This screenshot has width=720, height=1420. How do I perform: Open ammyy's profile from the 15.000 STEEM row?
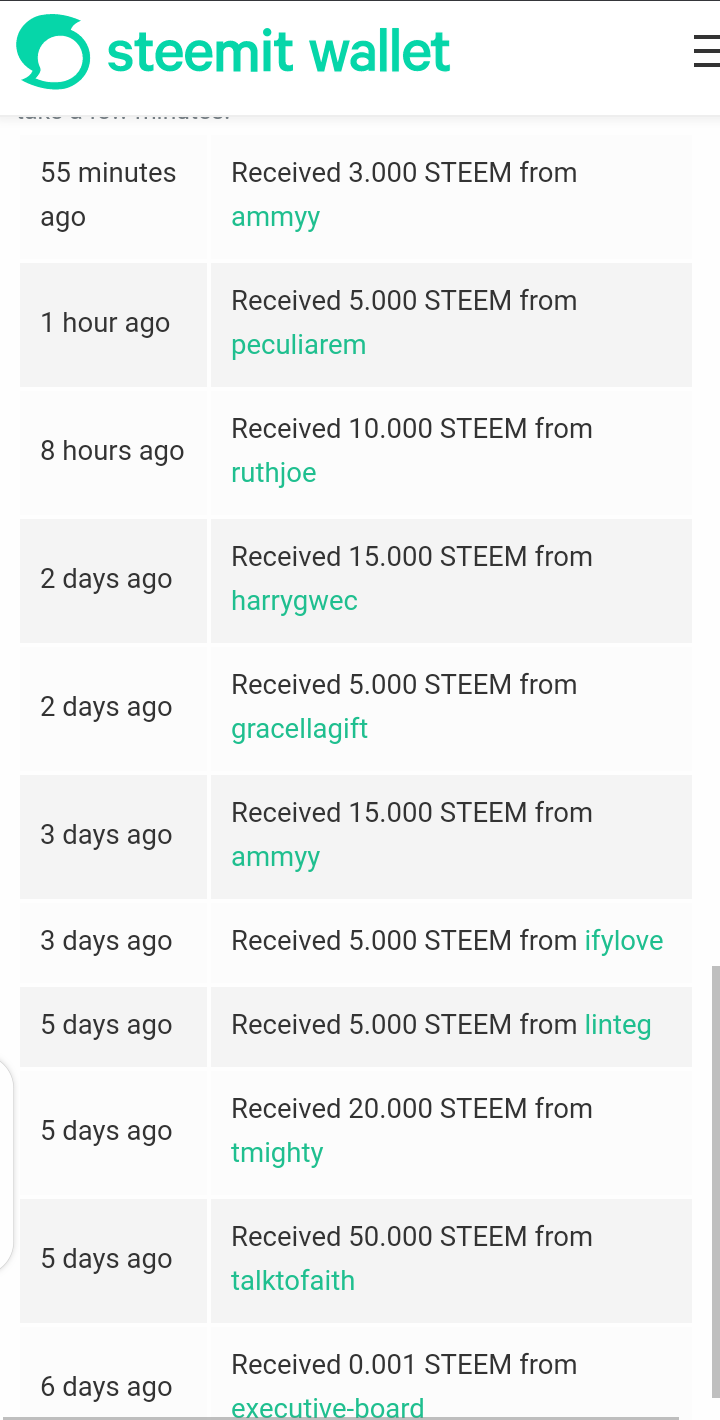(275, 857)
